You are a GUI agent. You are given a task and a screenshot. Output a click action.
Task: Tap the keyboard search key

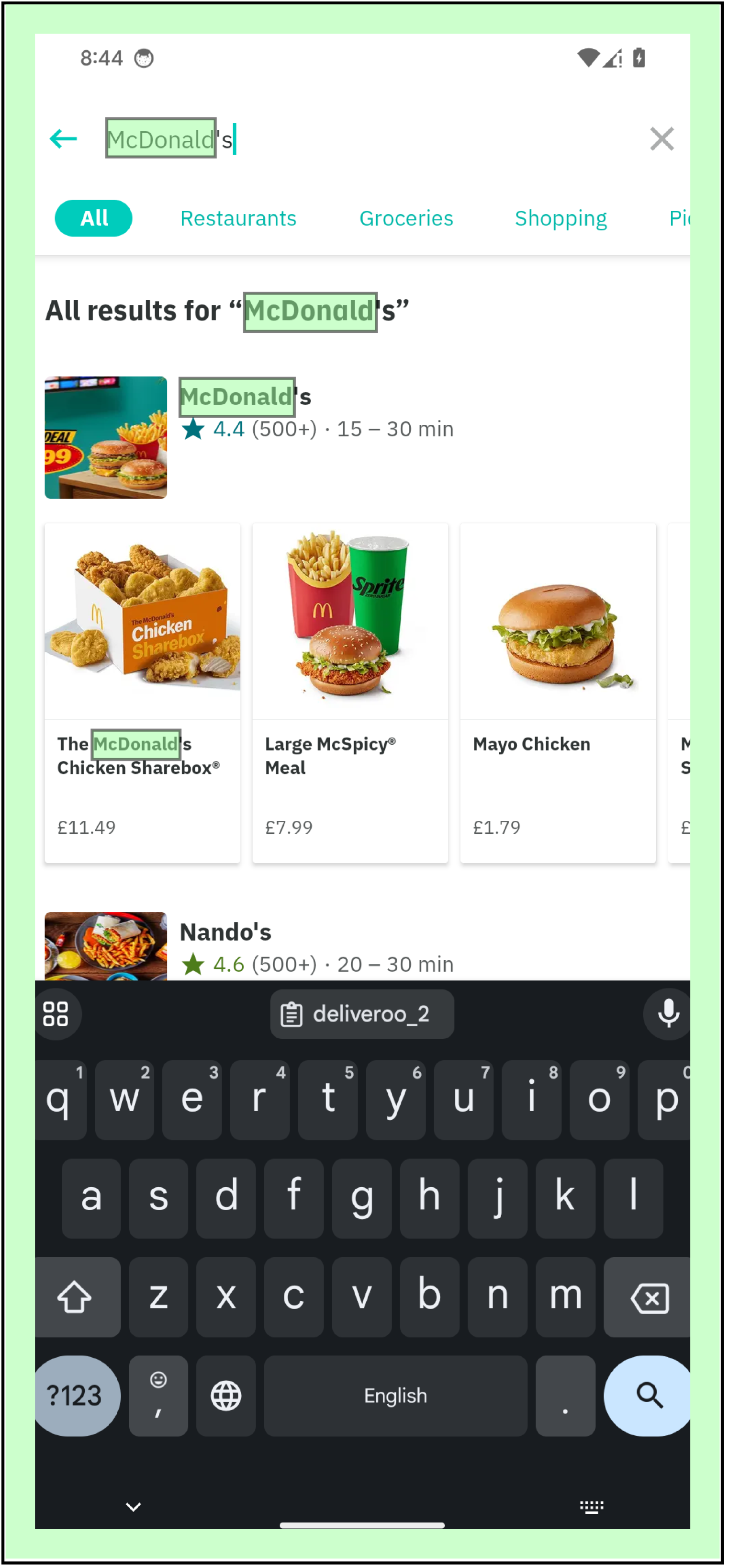(648, 1395)
